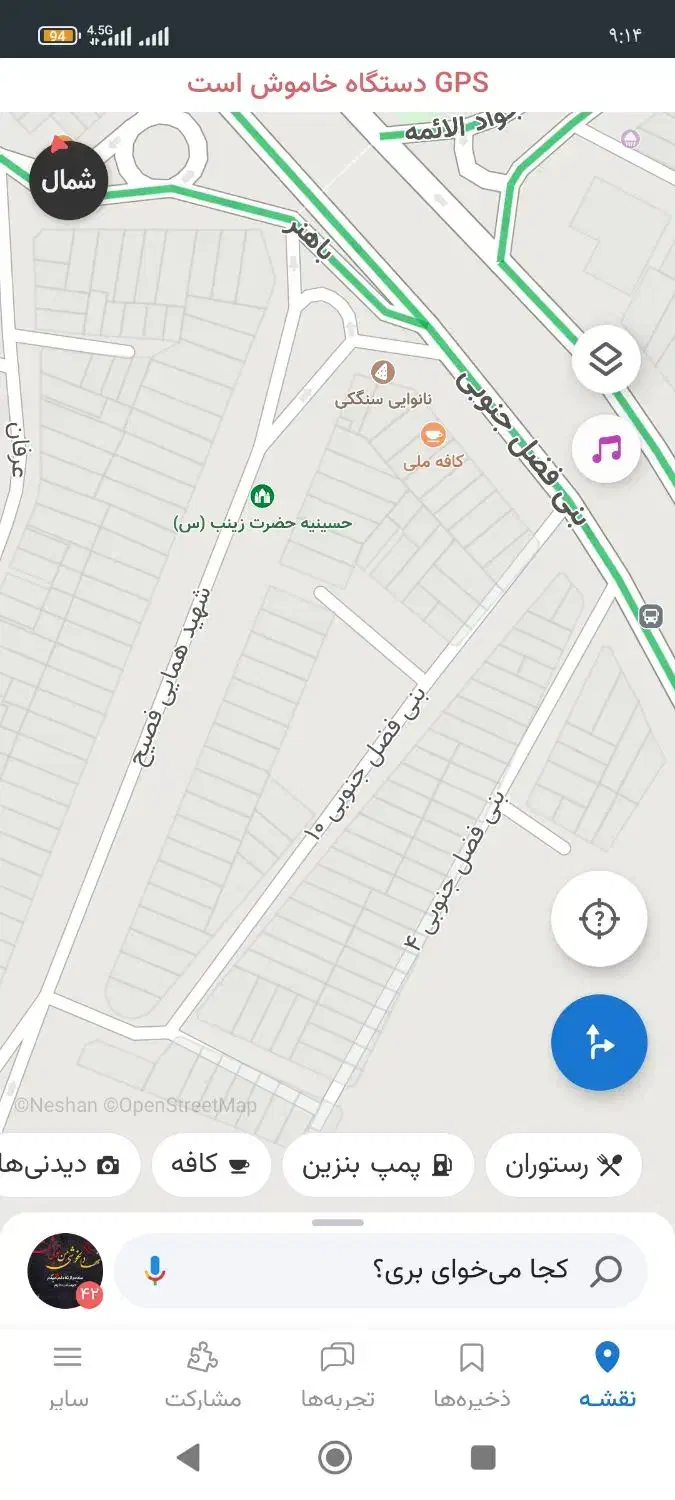Image resolution: width=675 pixels, height=1500 pixels.
Task: Select the رستوران chip
Action: [564, 1165]
